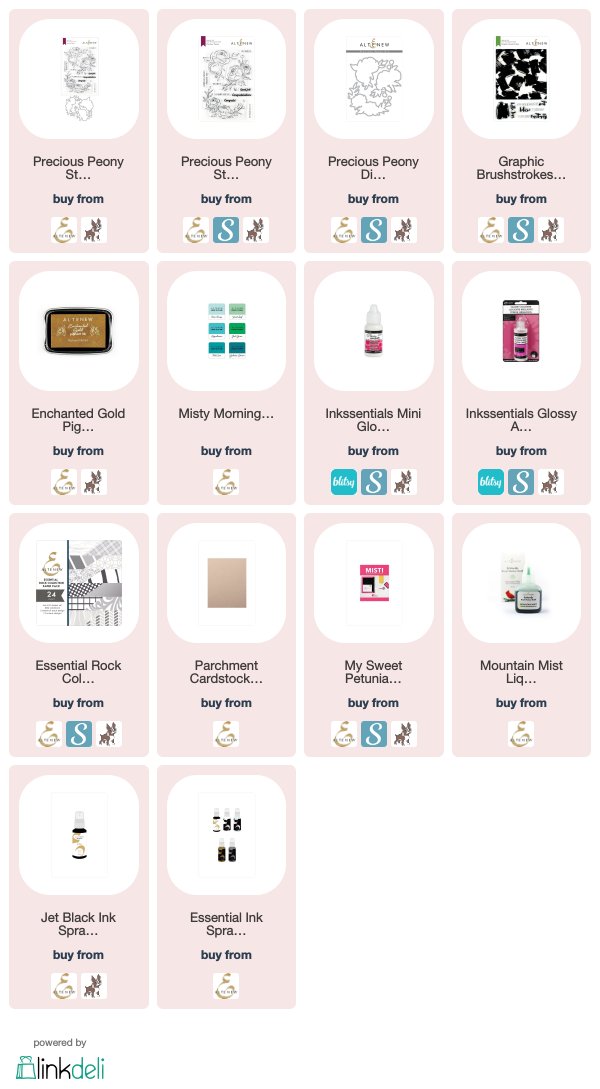The image size is (600, 1089).
Task: Open the Blitsy shop link under Inkssentials Glossy A...
Action: click(x=491, y=482)
